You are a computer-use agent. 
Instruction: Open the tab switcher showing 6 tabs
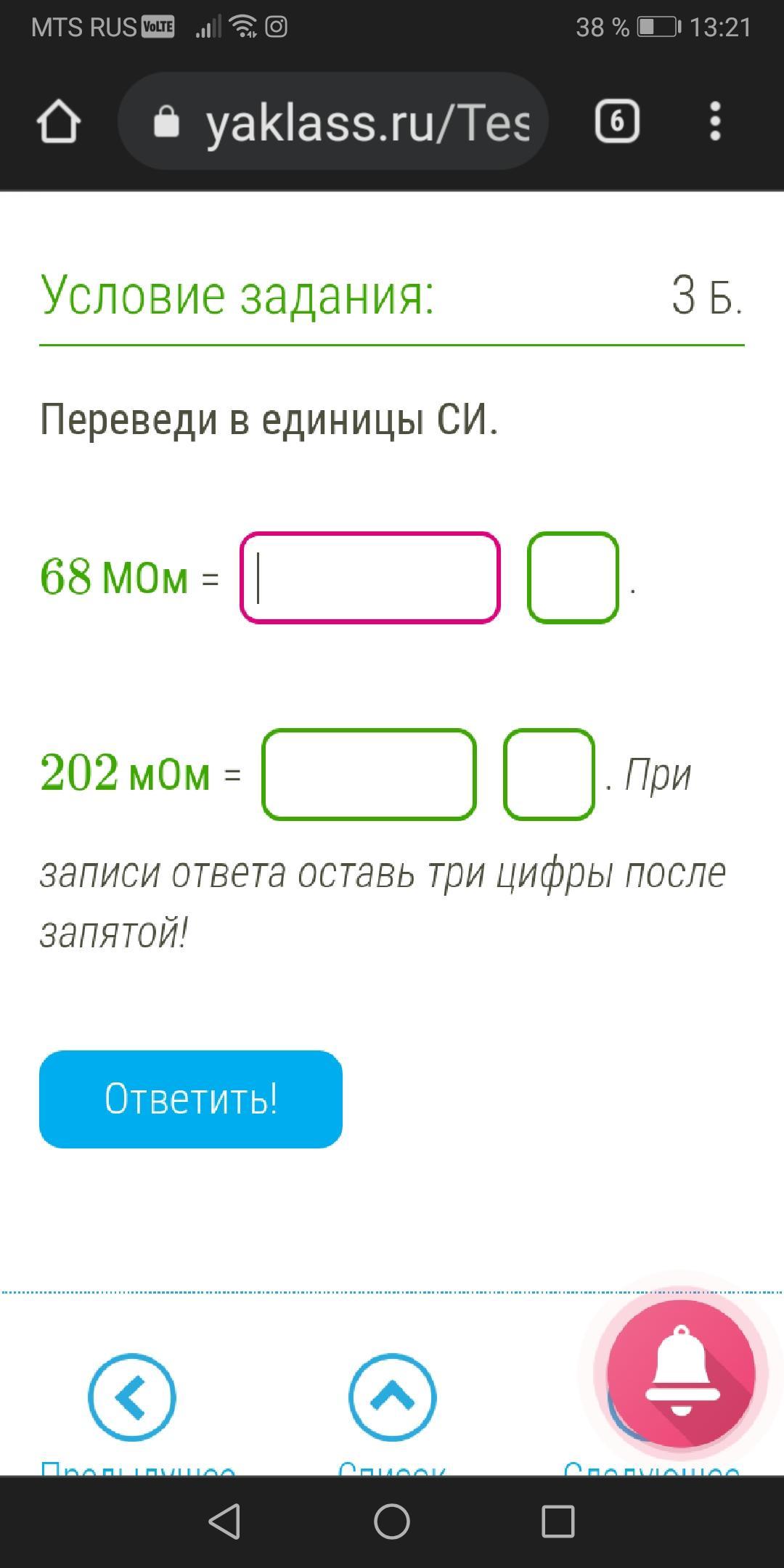click(x=617, y=121)
